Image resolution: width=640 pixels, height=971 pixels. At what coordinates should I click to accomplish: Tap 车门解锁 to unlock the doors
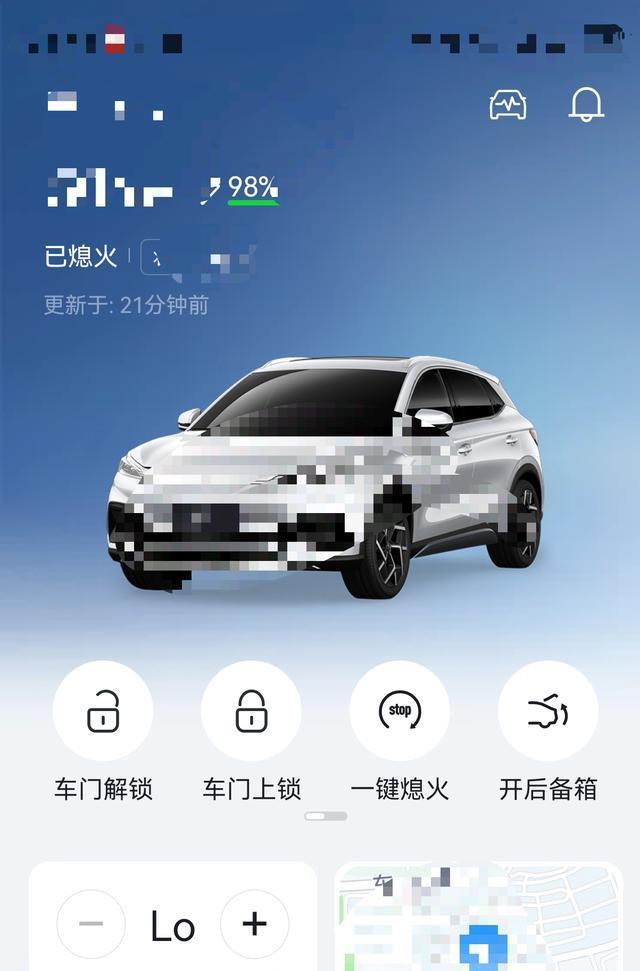coord(103,711)
